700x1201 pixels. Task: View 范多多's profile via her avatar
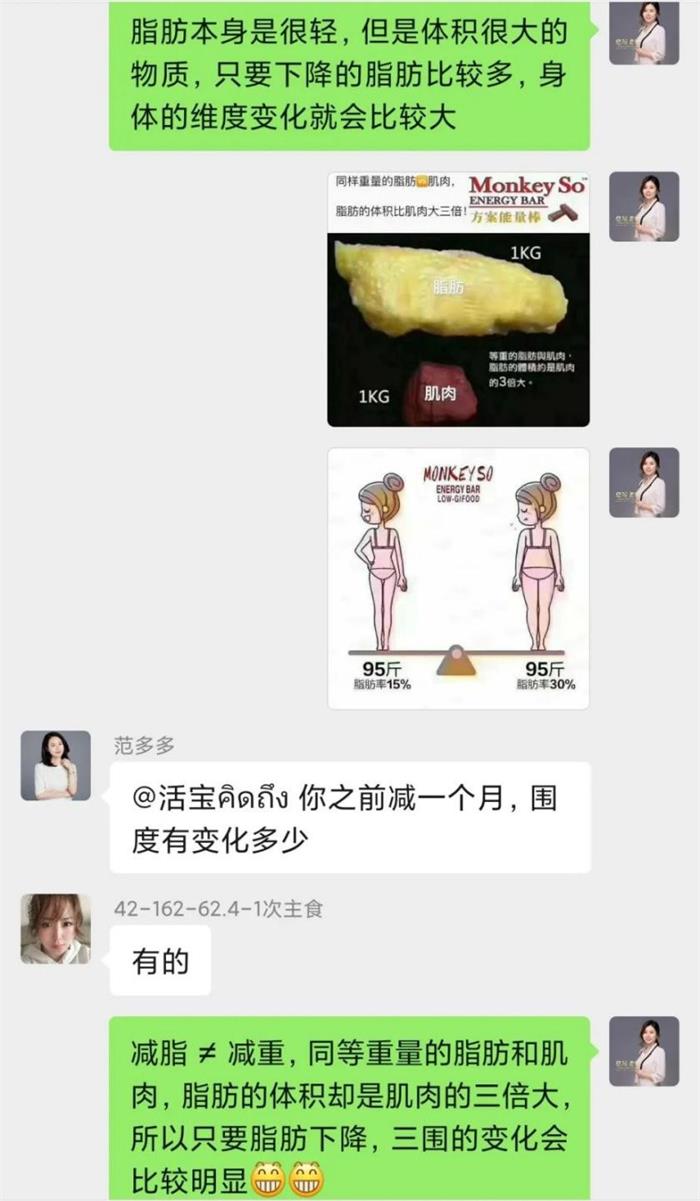click(56, 765)
